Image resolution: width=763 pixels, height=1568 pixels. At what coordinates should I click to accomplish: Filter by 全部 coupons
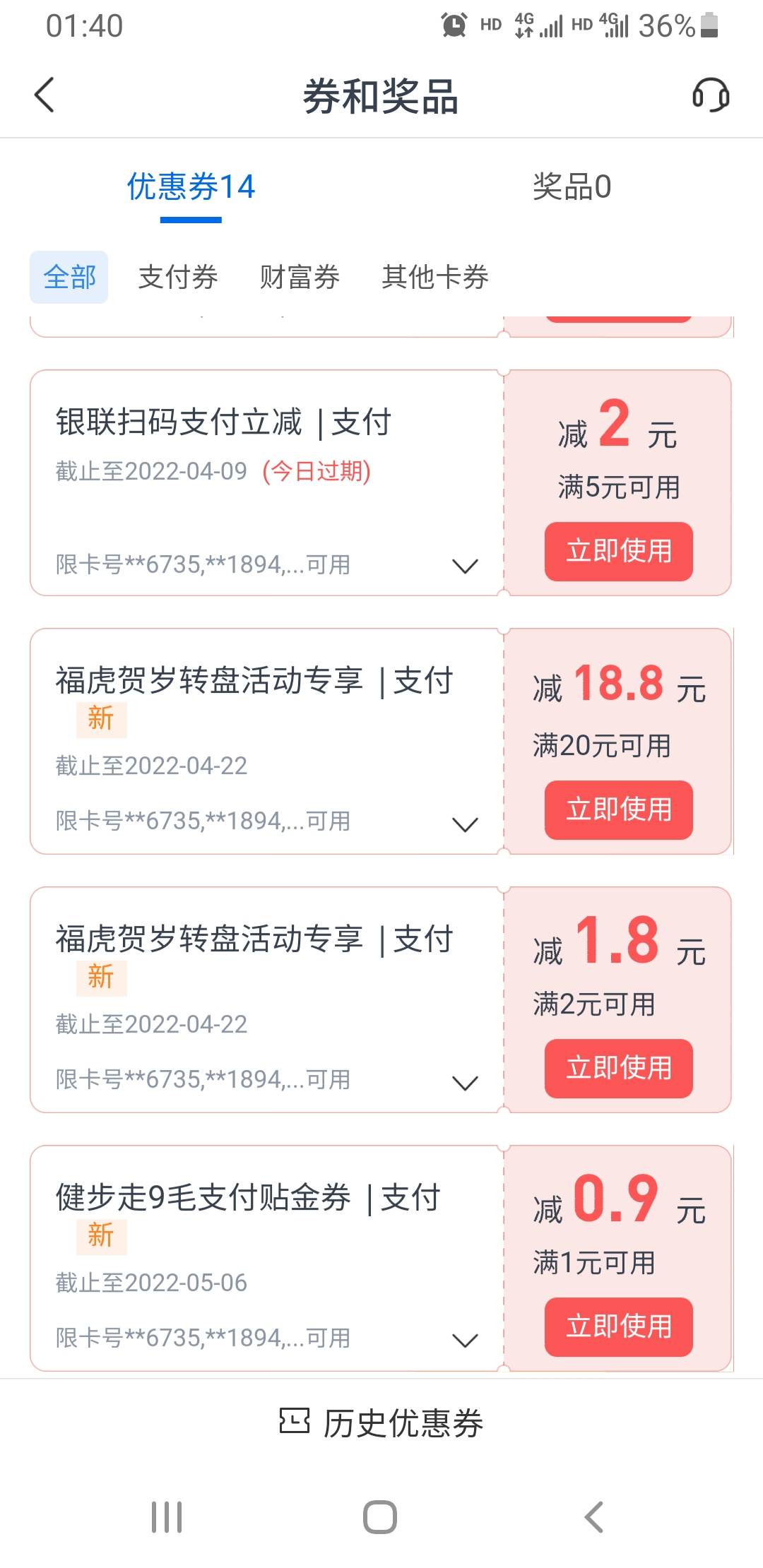tap(69, 277)
